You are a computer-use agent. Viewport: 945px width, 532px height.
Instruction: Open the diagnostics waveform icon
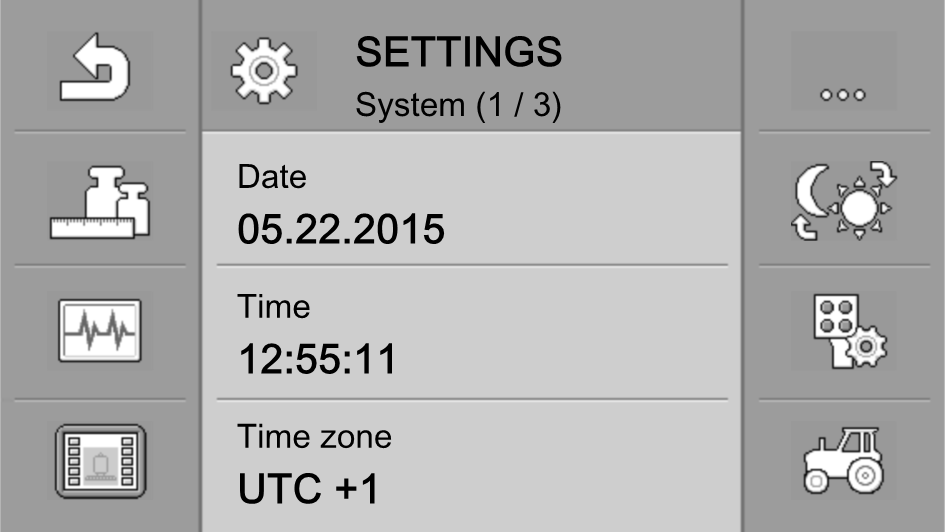coord(100,332)
